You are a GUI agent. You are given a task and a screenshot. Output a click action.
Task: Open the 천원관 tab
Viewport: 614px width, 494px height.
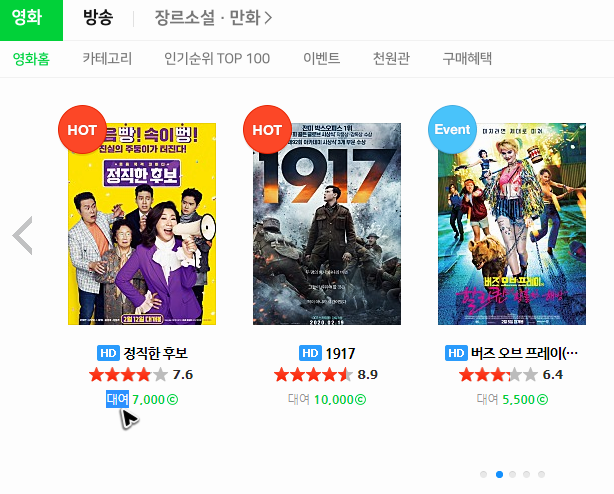pyautogui.click(x=391, y=59)
